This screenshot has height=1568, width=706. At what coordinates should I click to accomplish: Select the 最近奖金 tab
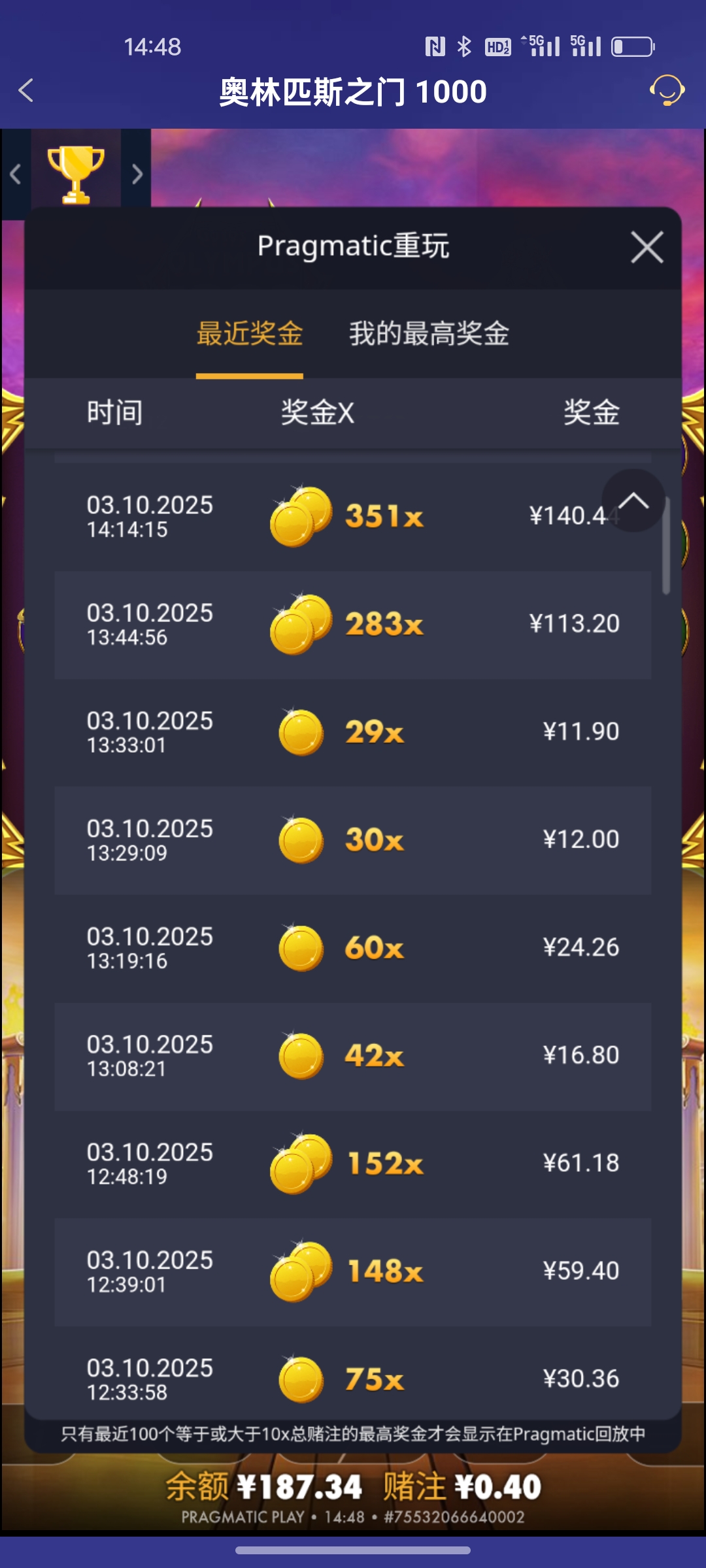(x=250, y=334)
